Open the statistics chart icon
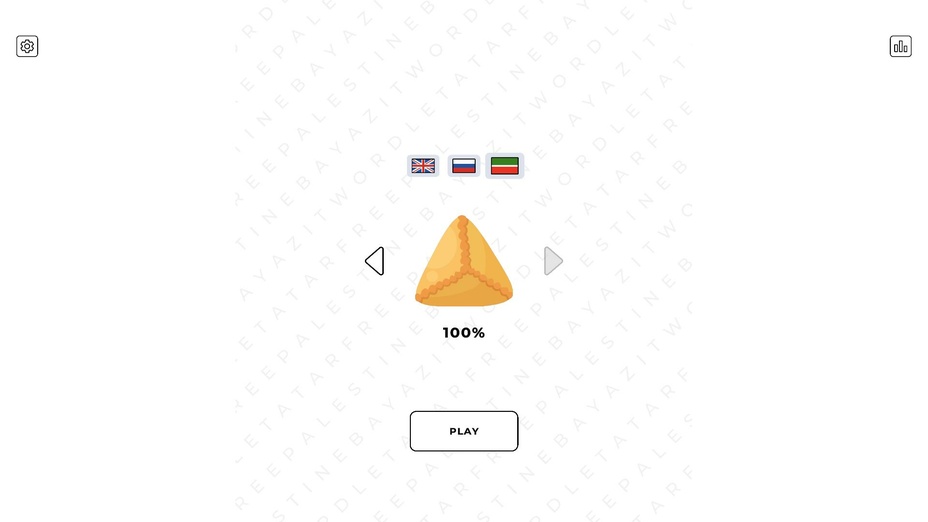Image resolution: width=928 pixels, height=522 pixels. coord(900,46)
